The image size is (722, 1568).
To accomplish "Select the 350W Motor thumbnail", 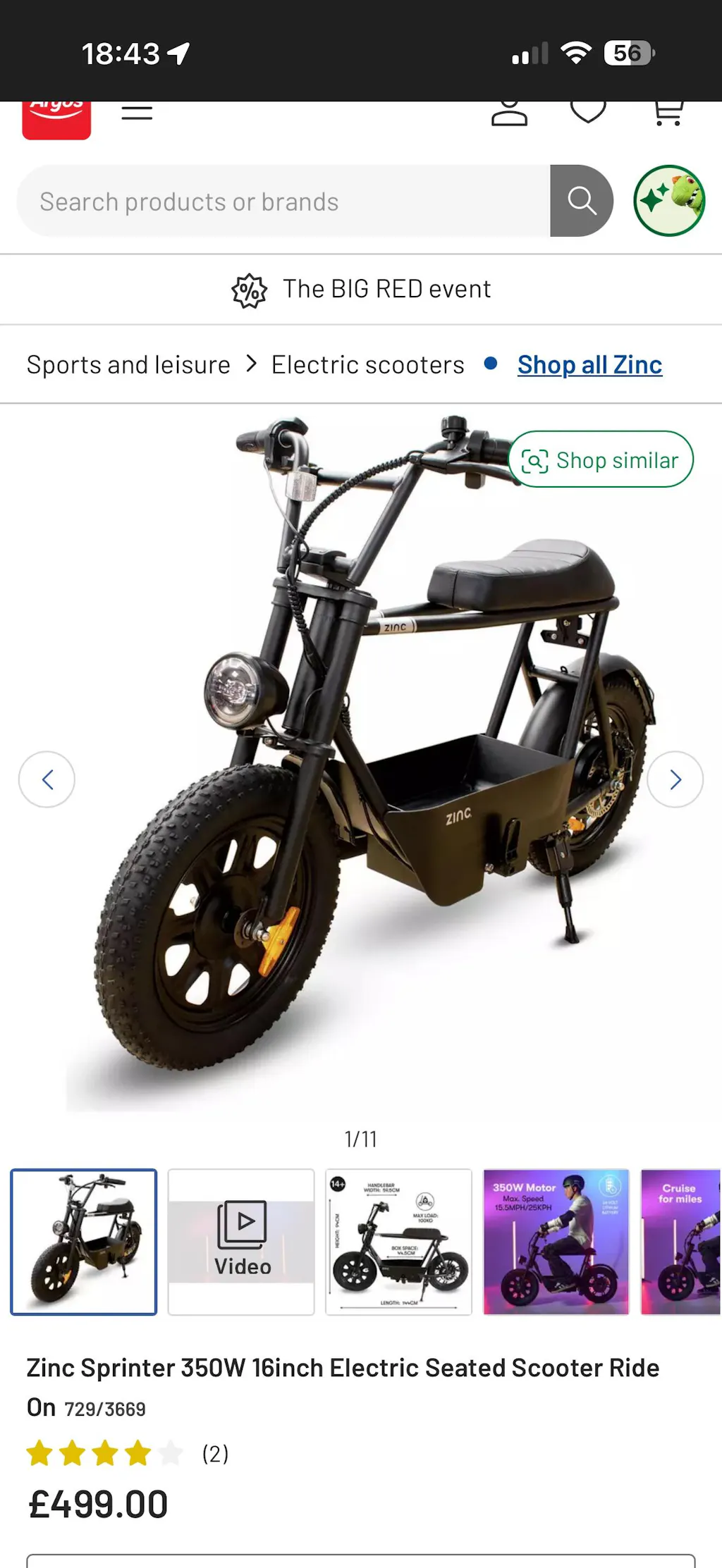I will click(x=556, y=1242).
